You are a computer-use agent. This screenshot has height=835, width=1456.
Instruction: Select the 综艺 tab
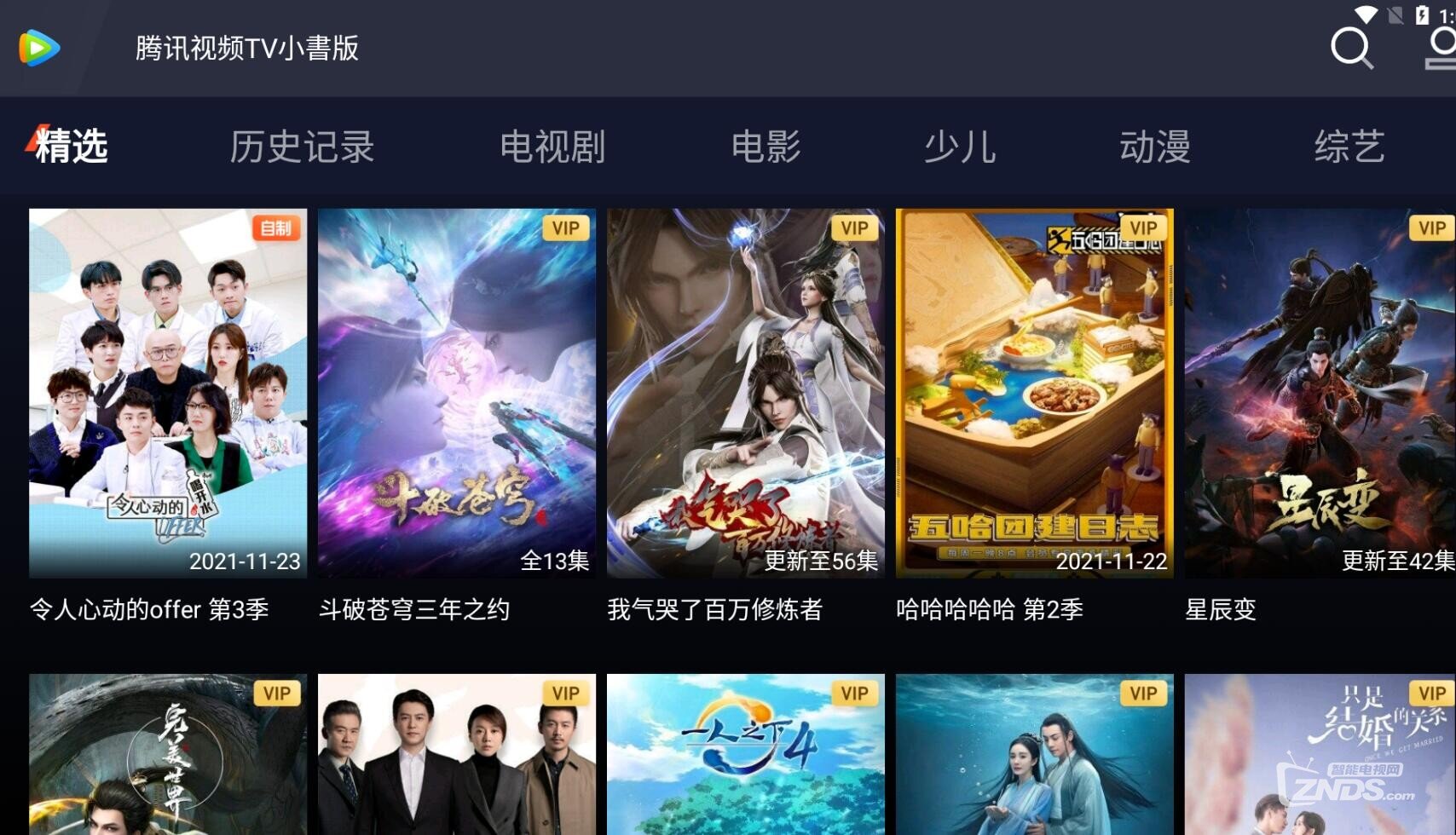tap(1349, 147)
